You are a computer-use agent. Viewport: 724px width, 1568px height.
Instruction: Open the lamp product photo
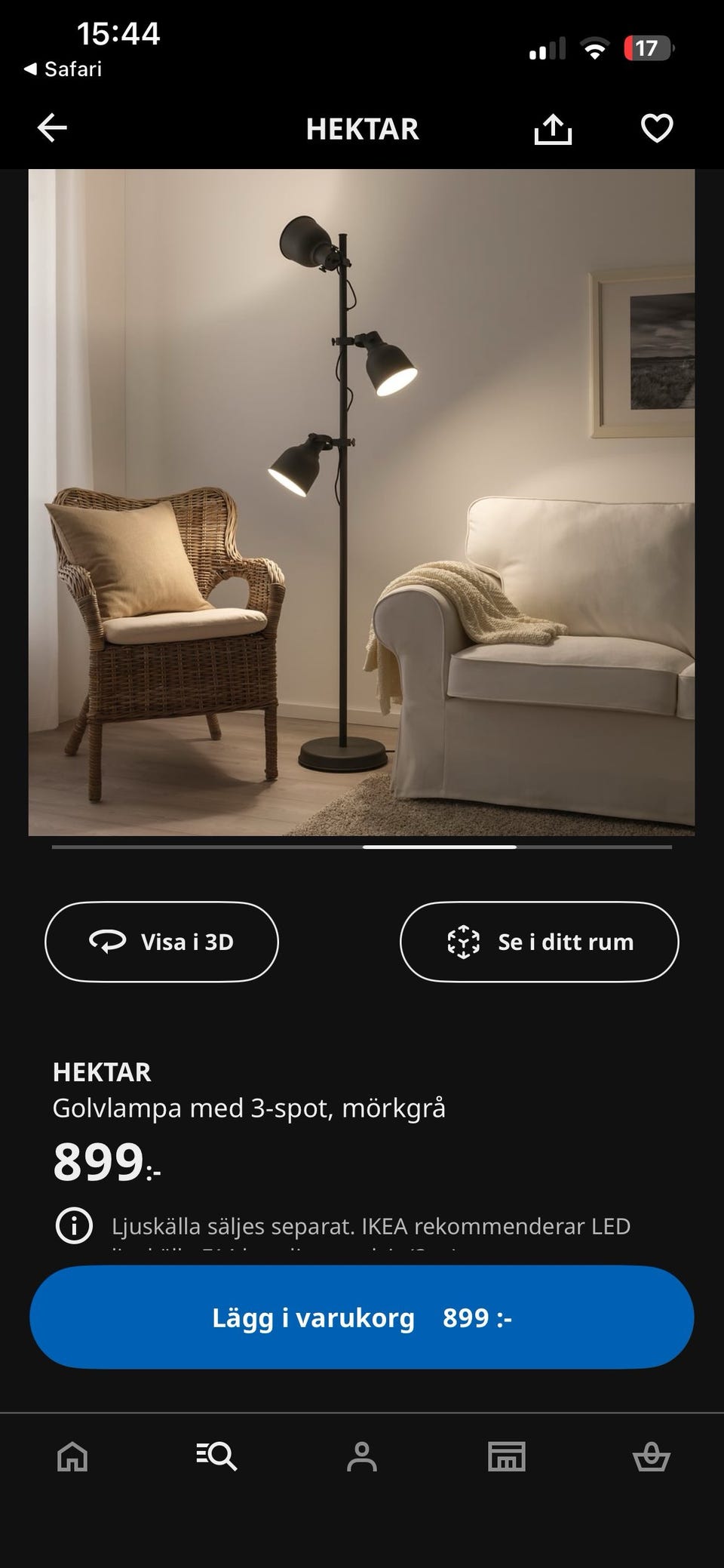coord(360,502)
